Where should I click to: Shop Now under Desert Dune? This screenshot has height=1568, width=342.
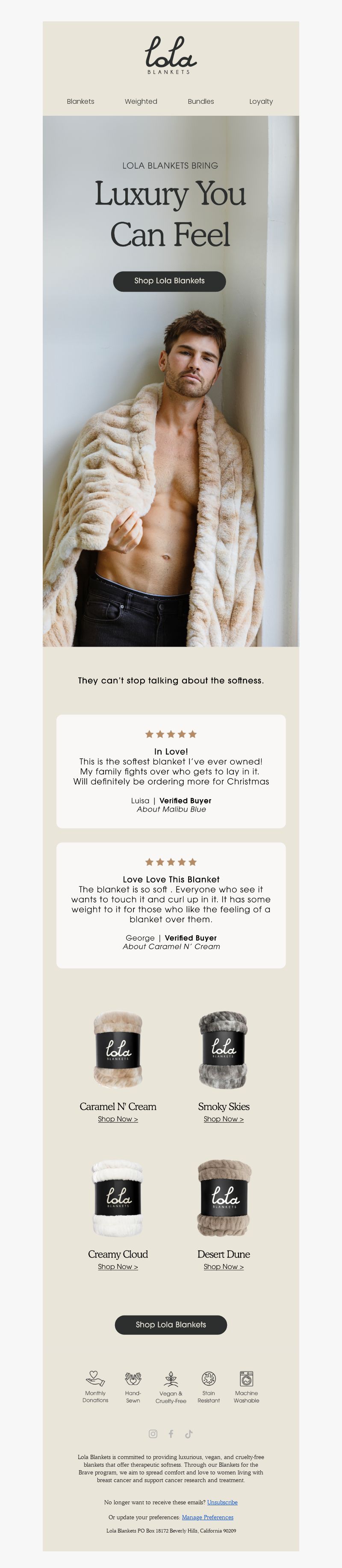point(224,1267)
